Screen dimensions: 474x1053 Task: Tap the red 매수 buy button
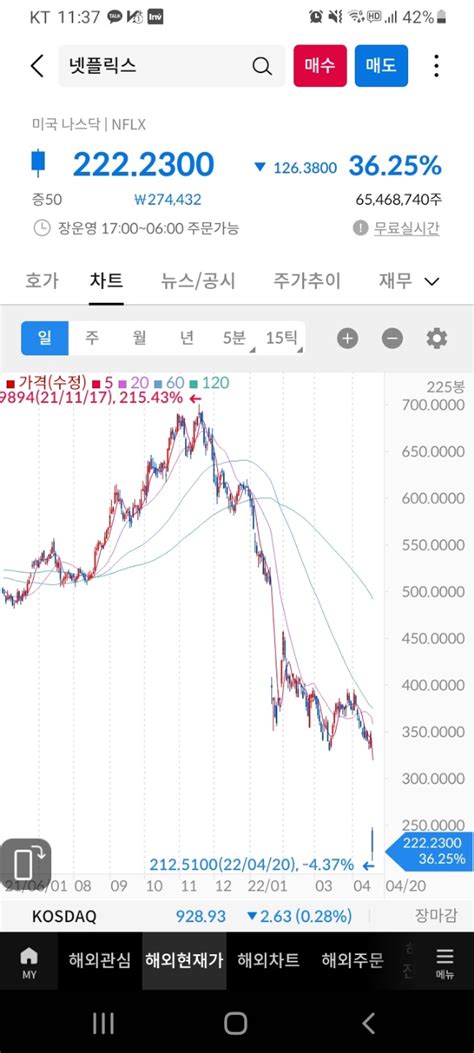pyautogui.click(x=320, y=66)
